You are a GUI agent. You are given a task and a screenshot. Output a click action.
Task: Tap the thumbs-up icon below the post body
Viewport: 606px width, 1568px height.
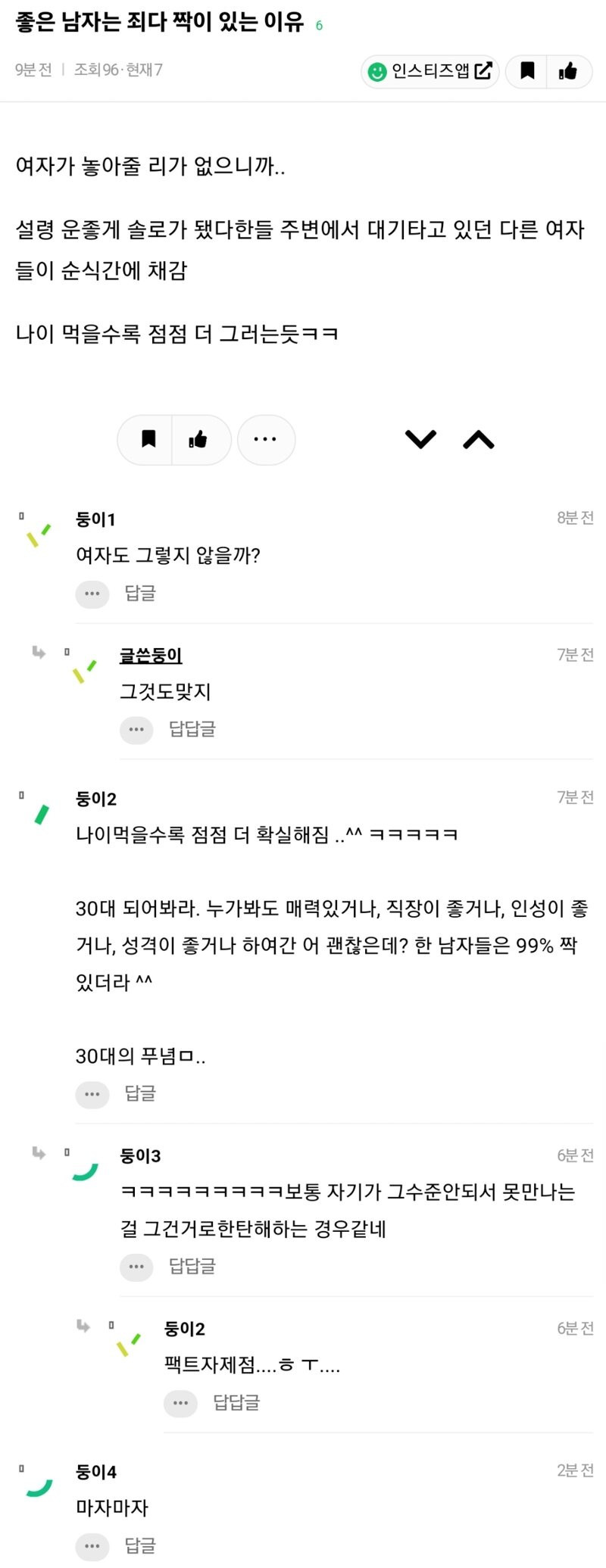pyautogui.click(x=198, y=439)
